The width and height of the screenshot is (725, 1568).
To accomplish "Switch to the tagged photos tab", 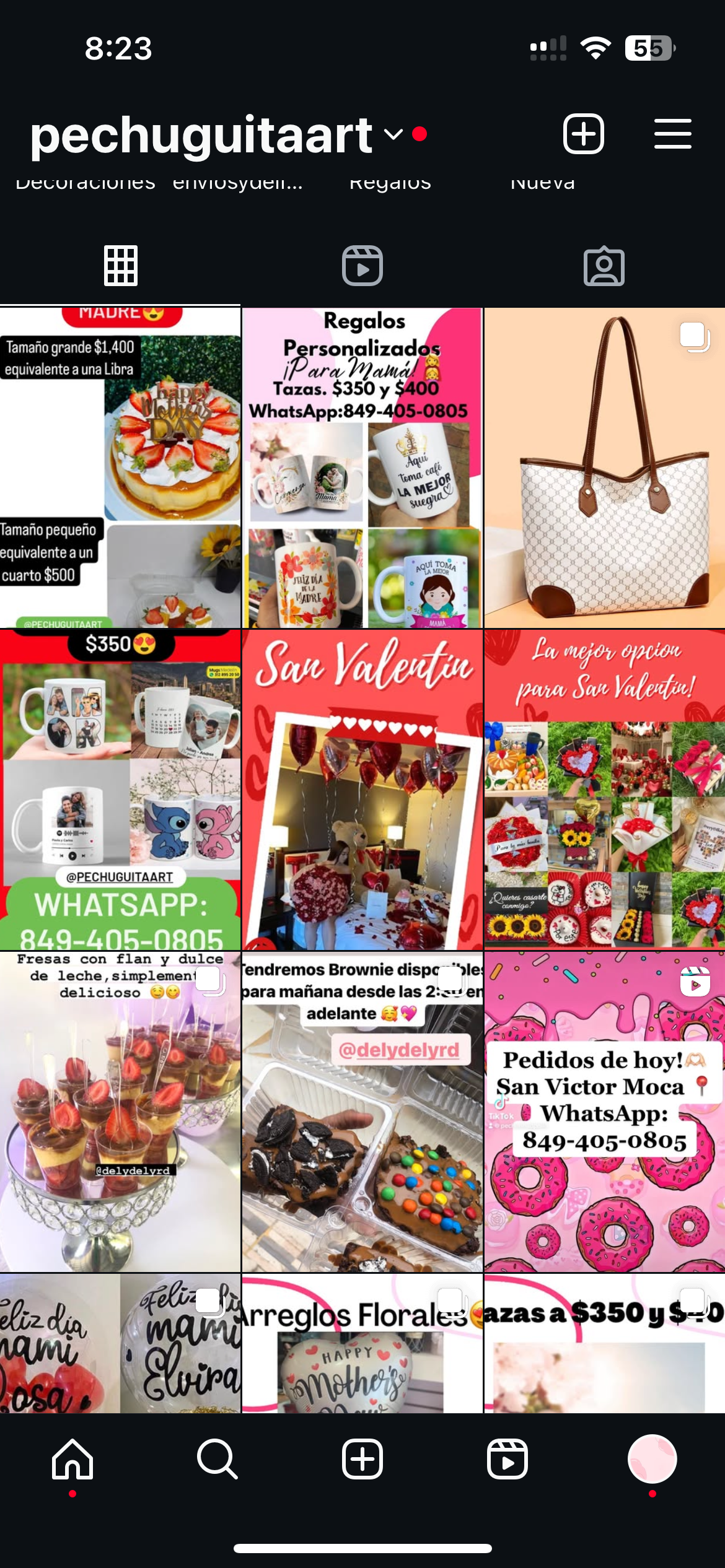I will 604,266.
